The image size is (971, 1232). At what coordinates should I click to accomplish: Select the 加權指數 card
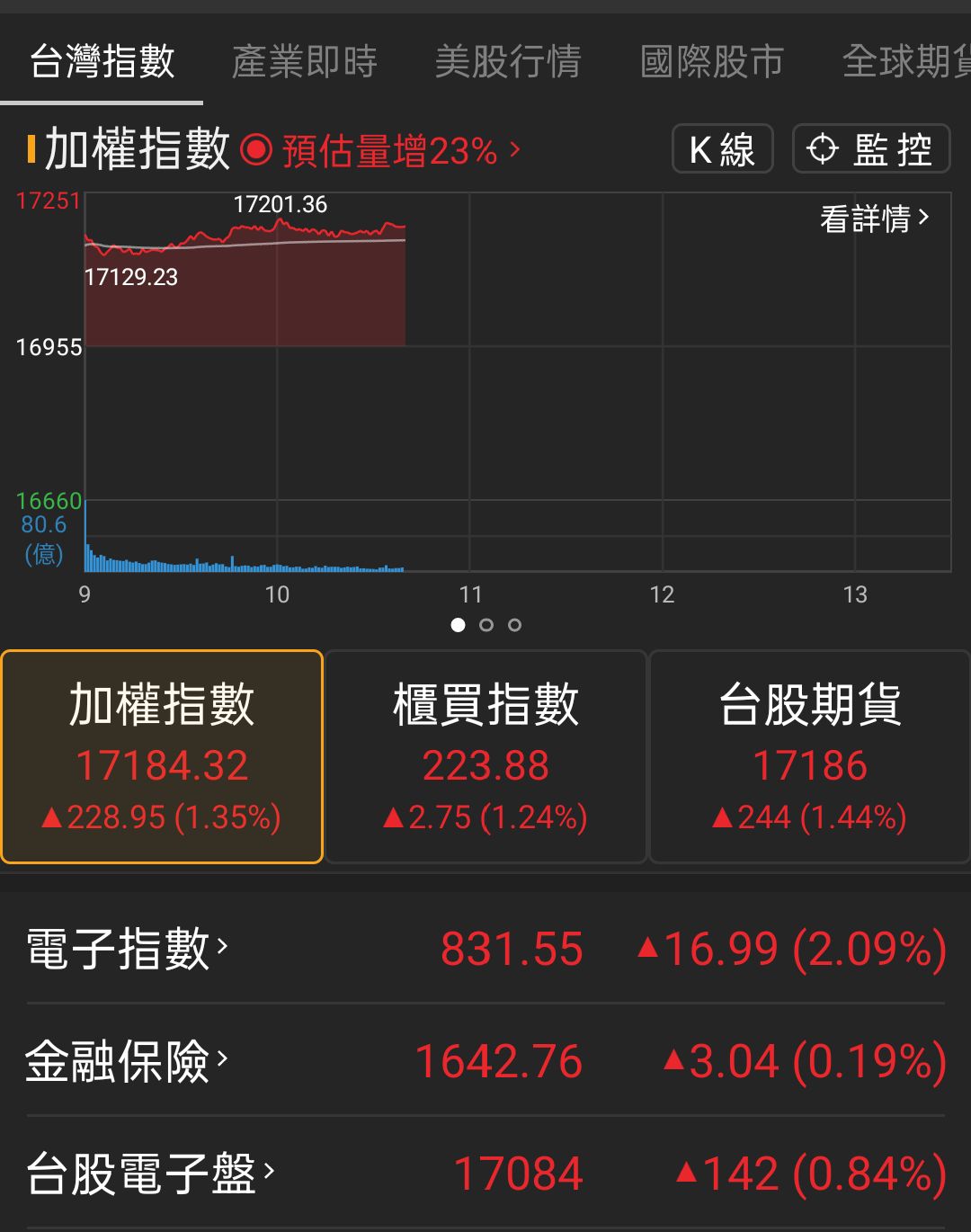click(162, 756)
